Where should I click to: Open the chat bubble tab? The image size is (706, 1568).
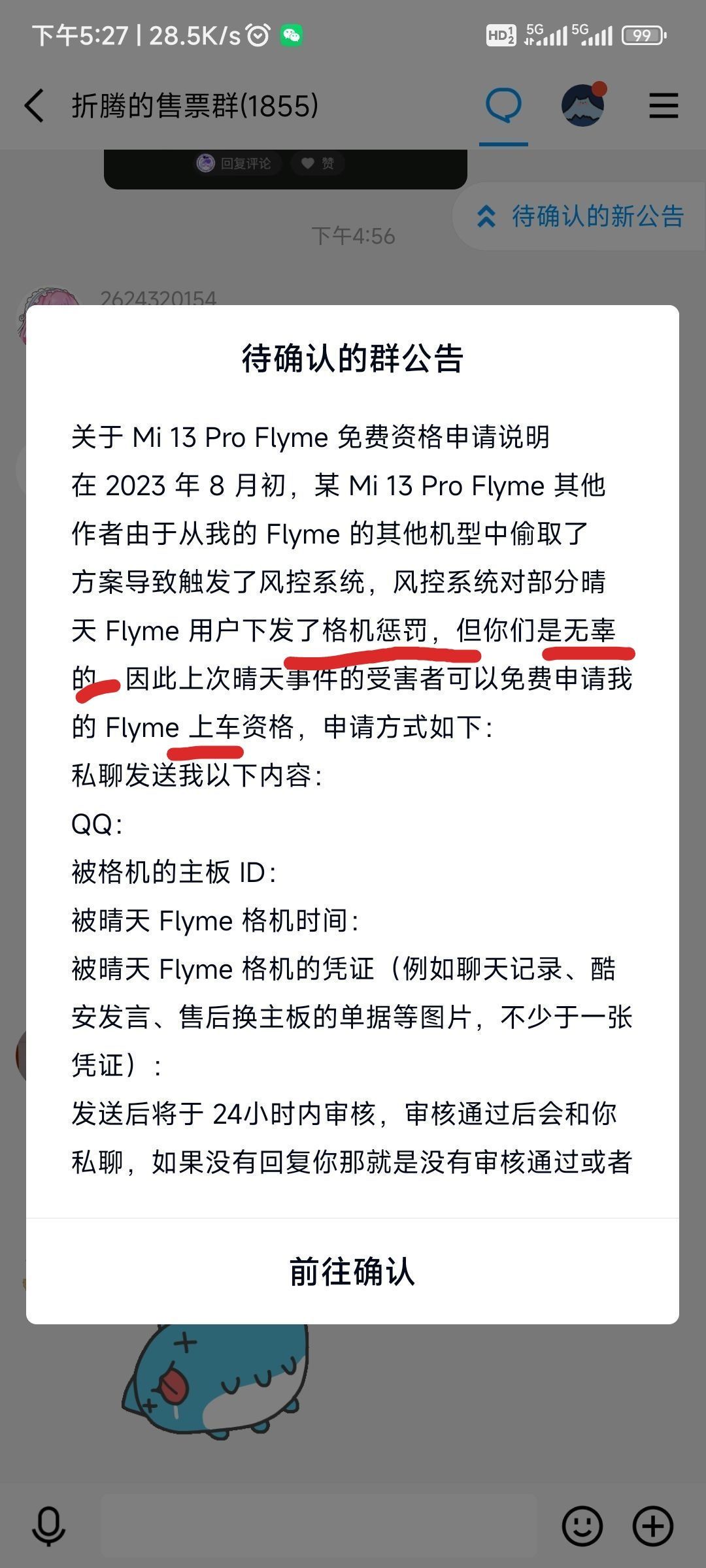pyautogui.click(x=503, y=106)
